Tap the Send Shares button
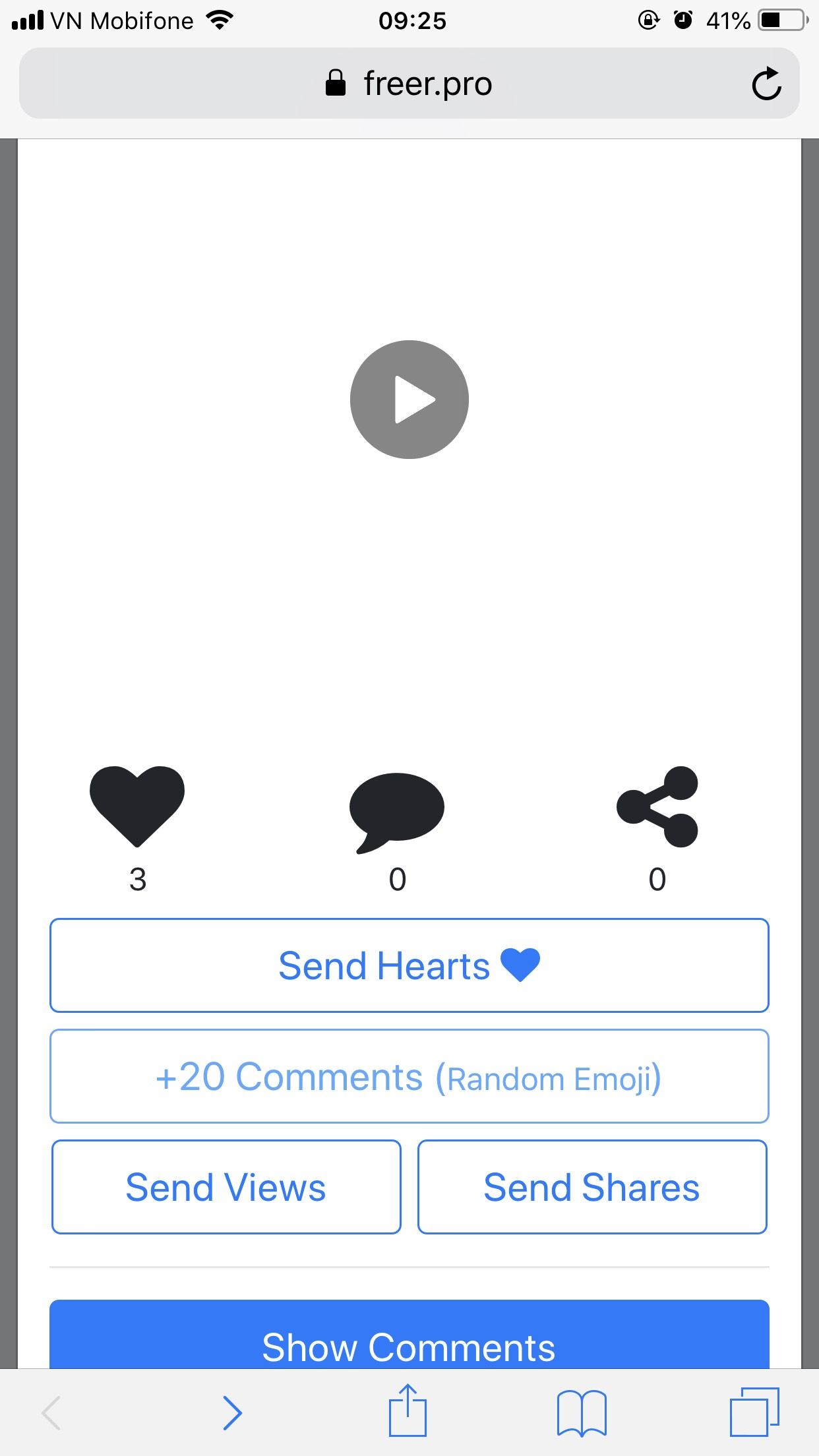 click(x=592, y=1187)
